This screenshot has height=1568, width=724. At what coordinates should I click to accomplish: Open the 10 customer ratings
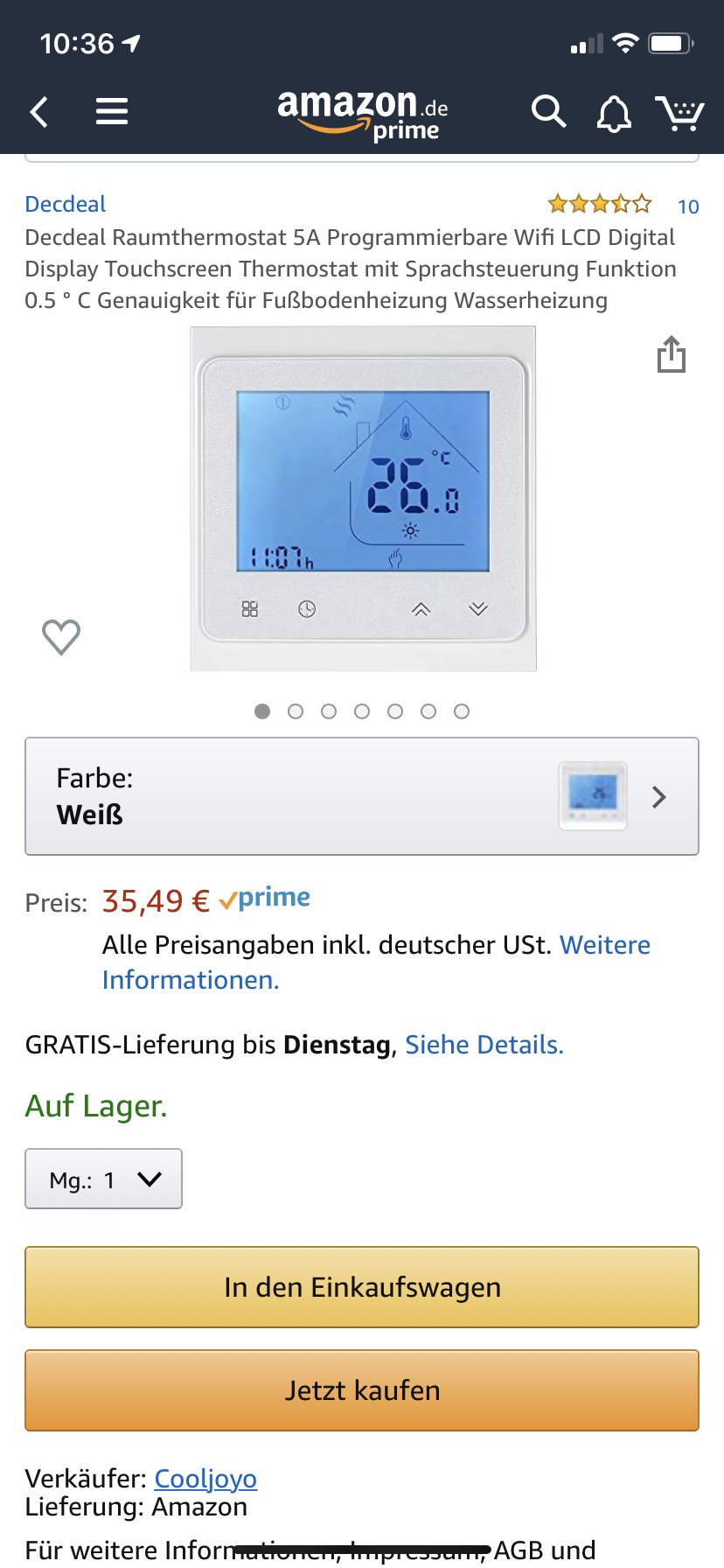pyautogui.click(x=687, y=206)
